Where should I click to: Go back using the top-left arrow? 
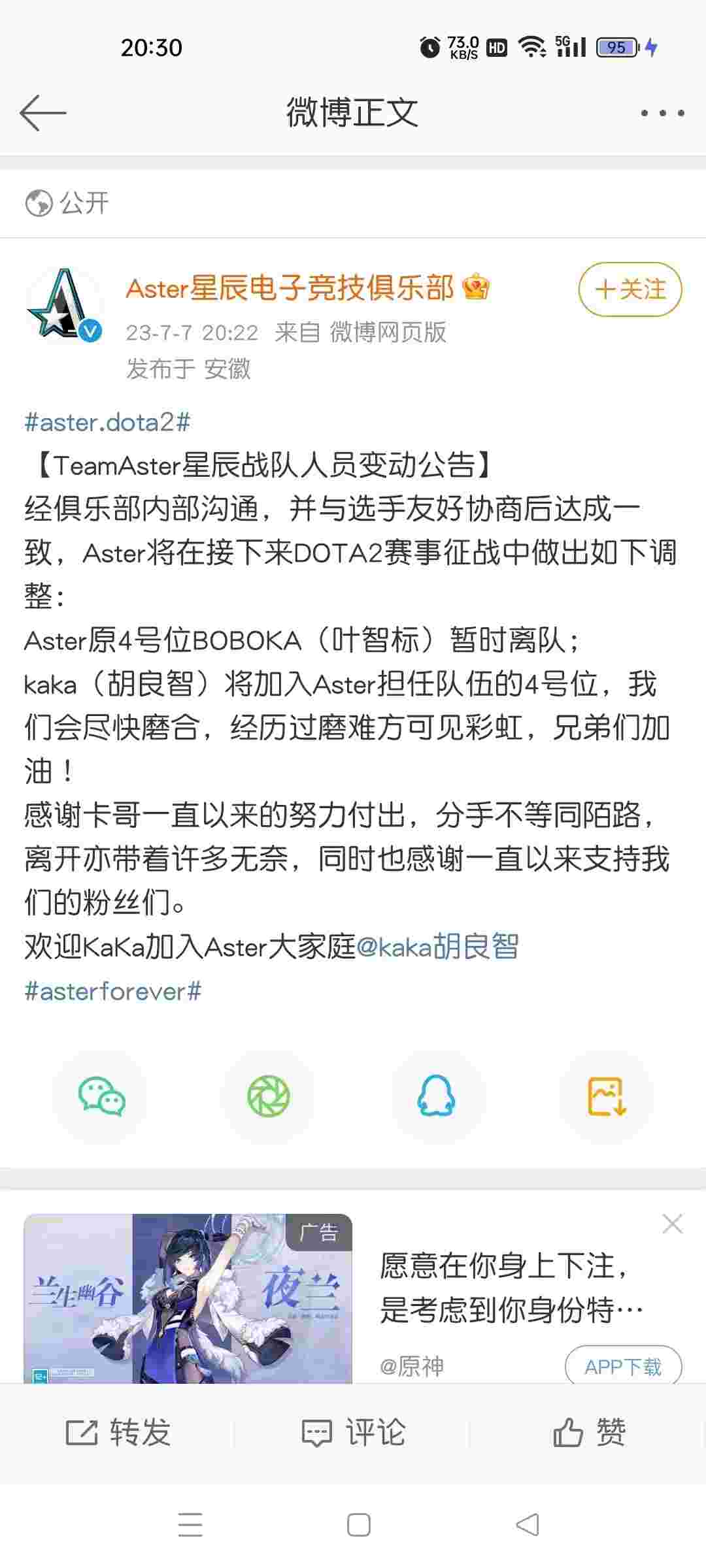43,113
